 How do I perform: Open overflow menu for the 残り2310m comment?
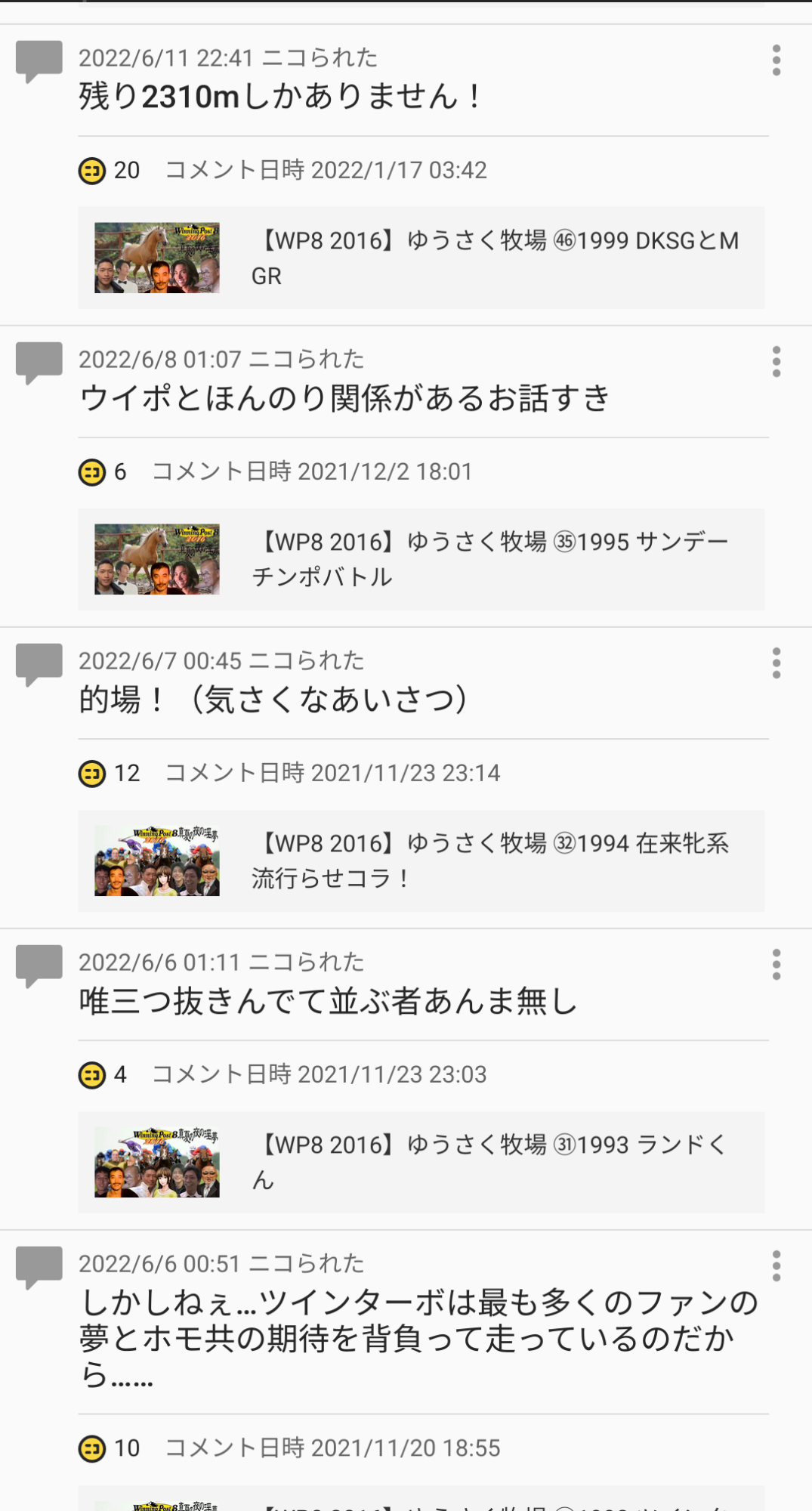coord(776,60)
